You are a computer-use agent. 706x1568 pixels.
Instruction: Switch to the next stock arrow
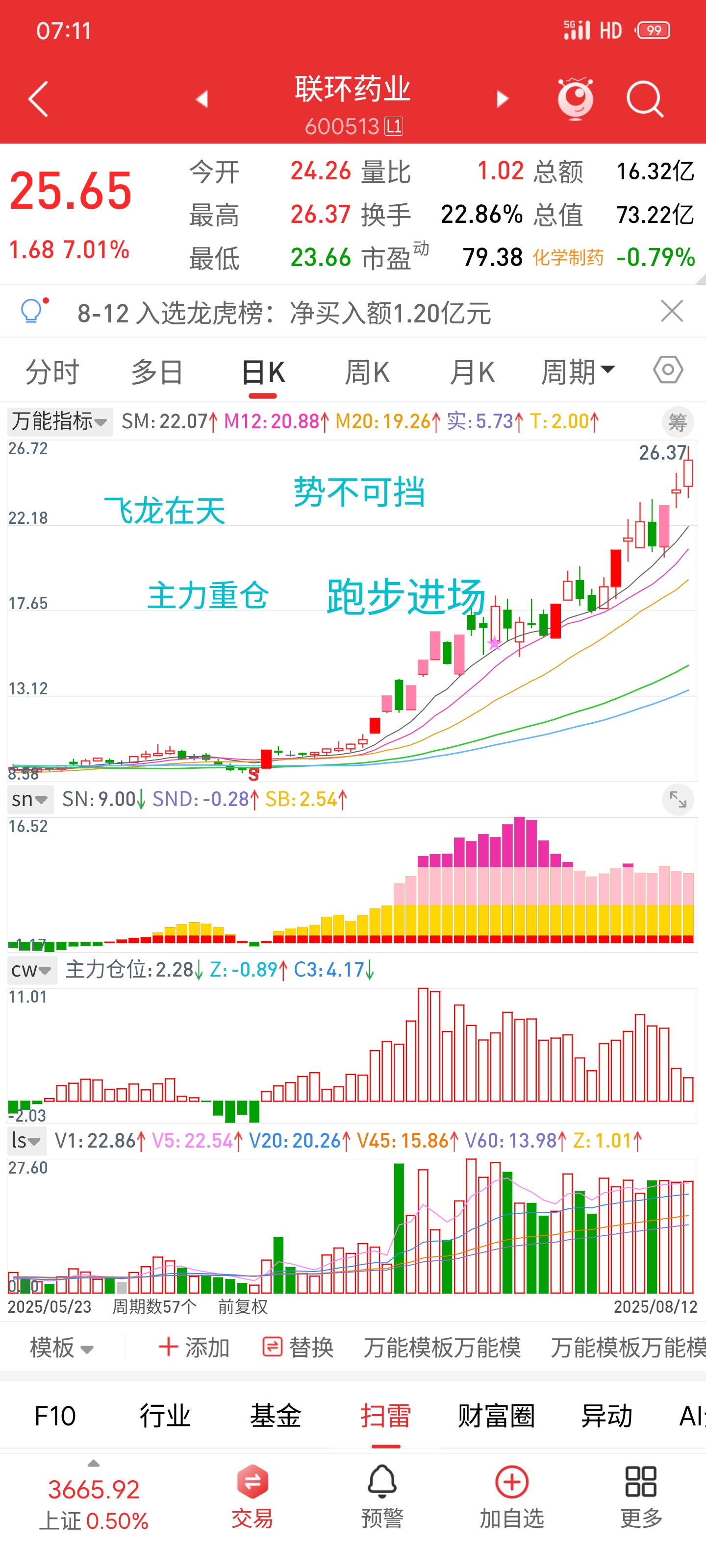[x=502, y=98]
